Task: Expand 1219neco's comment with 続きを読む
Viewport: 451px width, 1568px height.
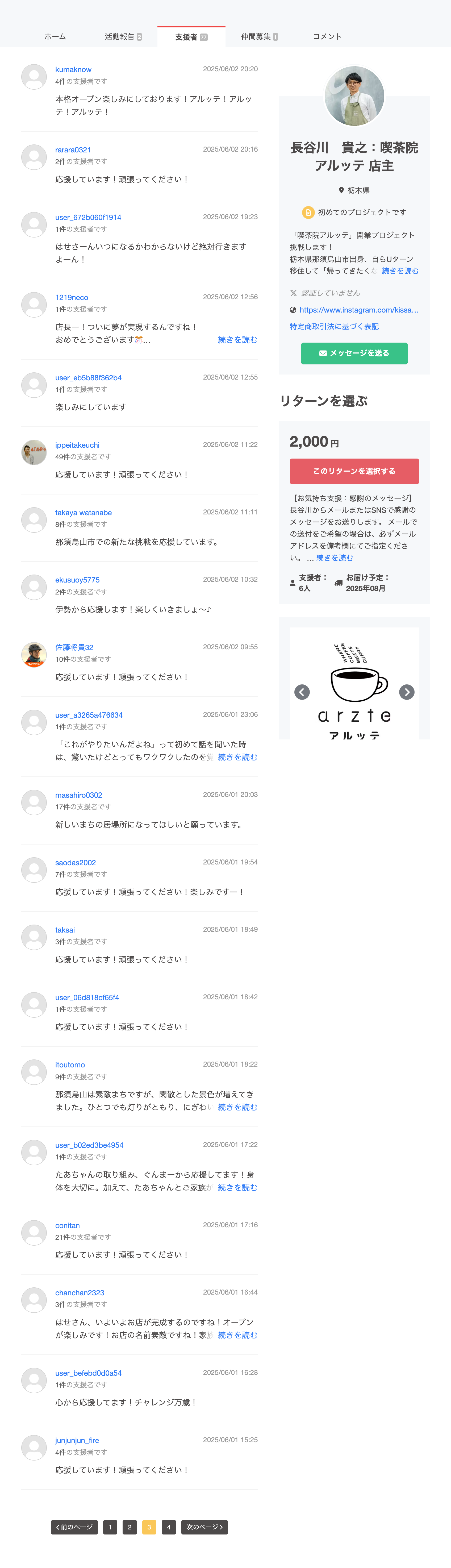Action: [x=237, y=340]
